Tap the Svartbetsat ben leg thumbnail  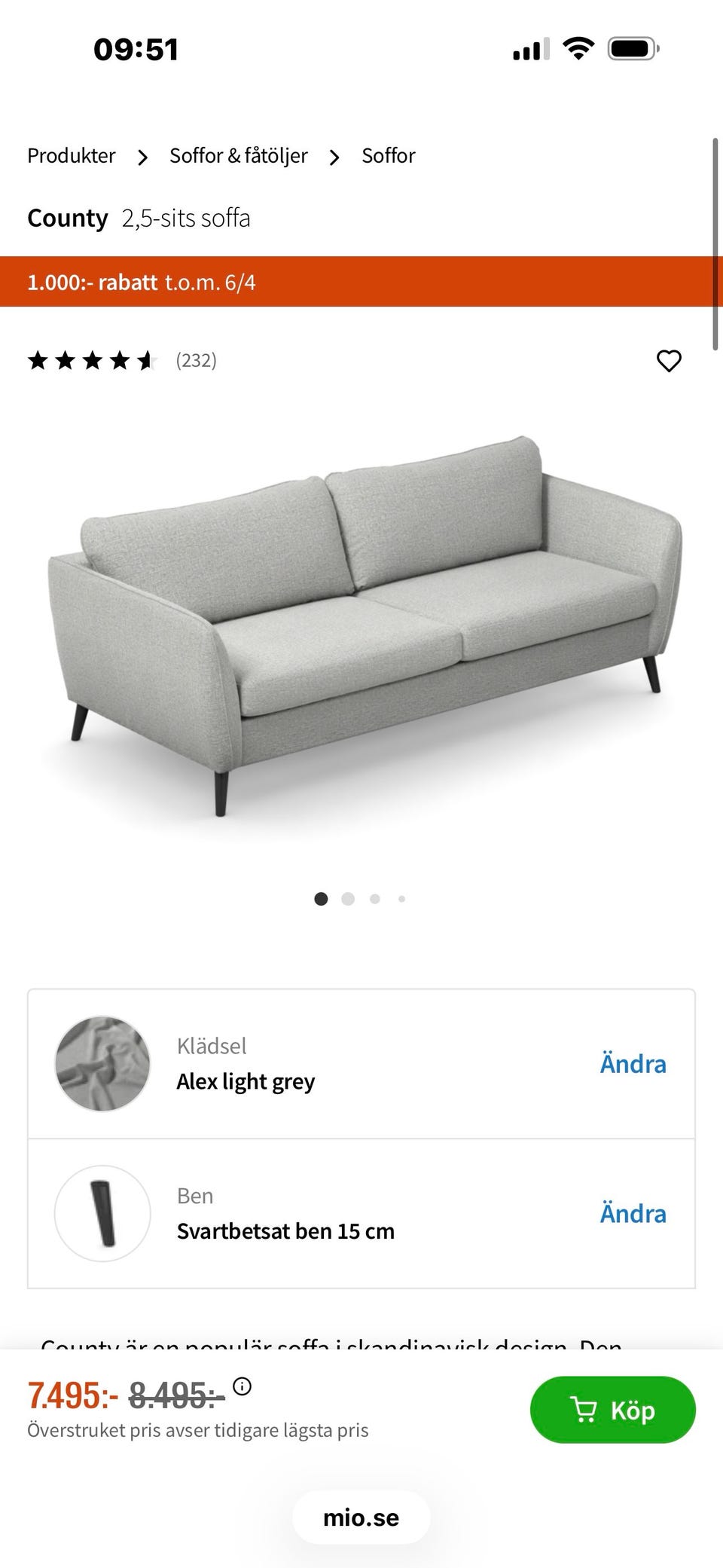[x=102, y=1215]
